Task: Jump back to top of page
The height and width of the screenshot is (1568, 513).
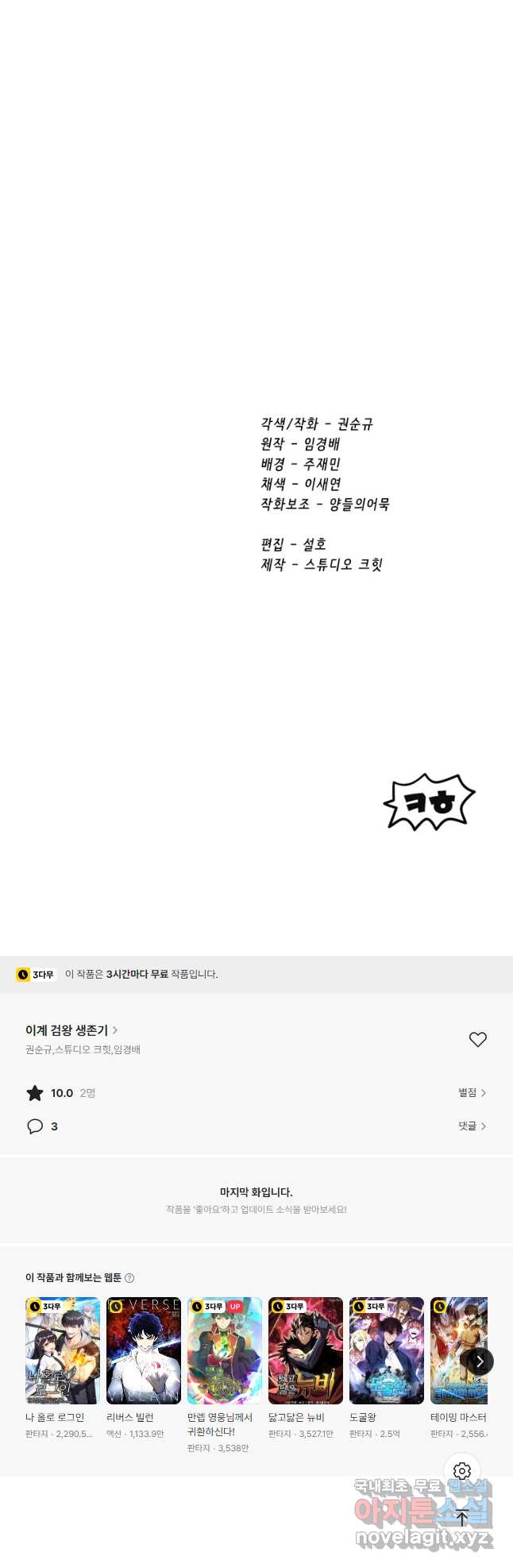Action: tap(462, 1518)
